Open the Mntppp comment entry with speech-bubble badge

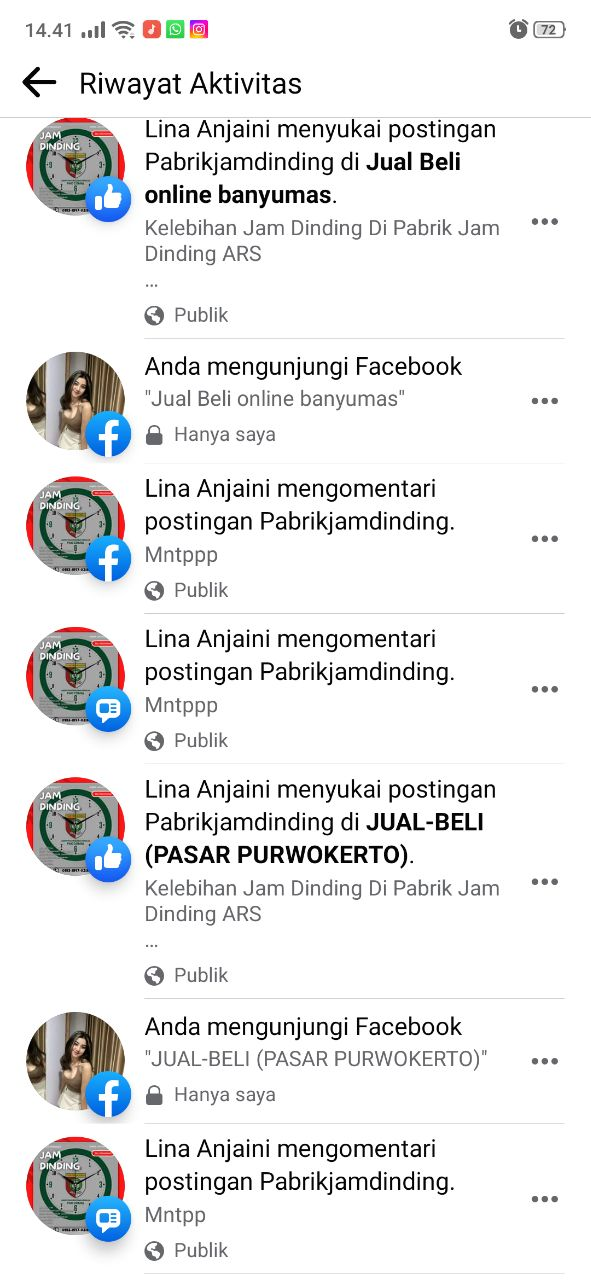tap(295, 689)
